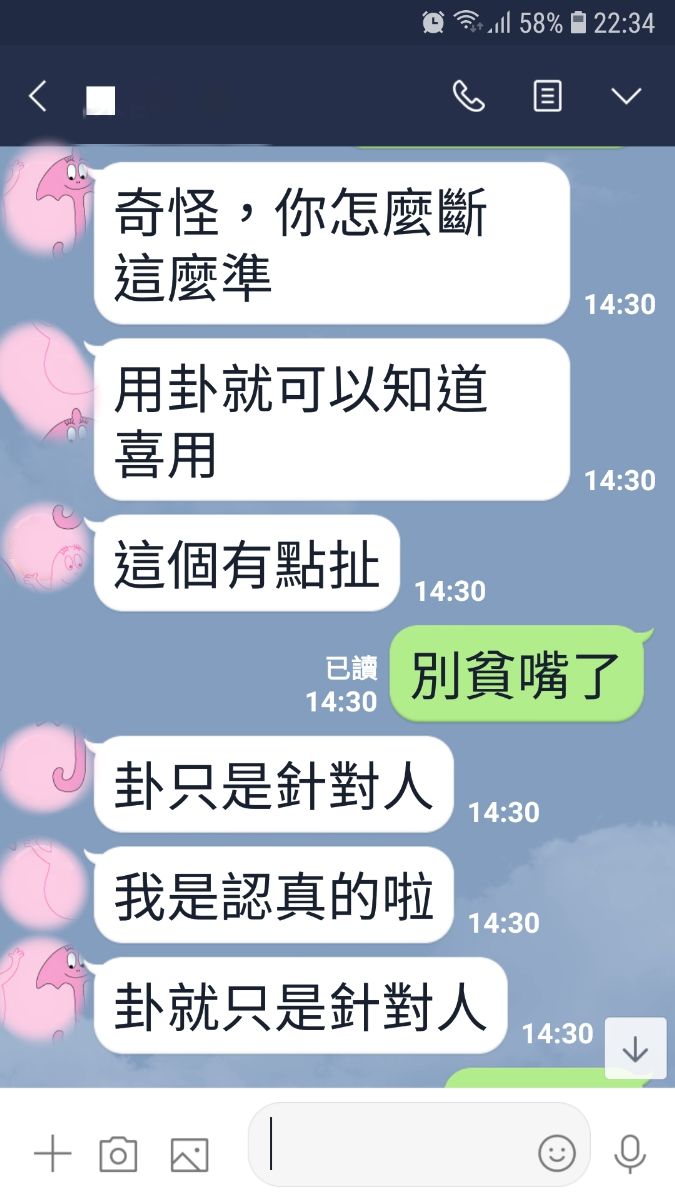Start a voice call
Viewport: 675px width, 1200px height.
pos(468,97)
